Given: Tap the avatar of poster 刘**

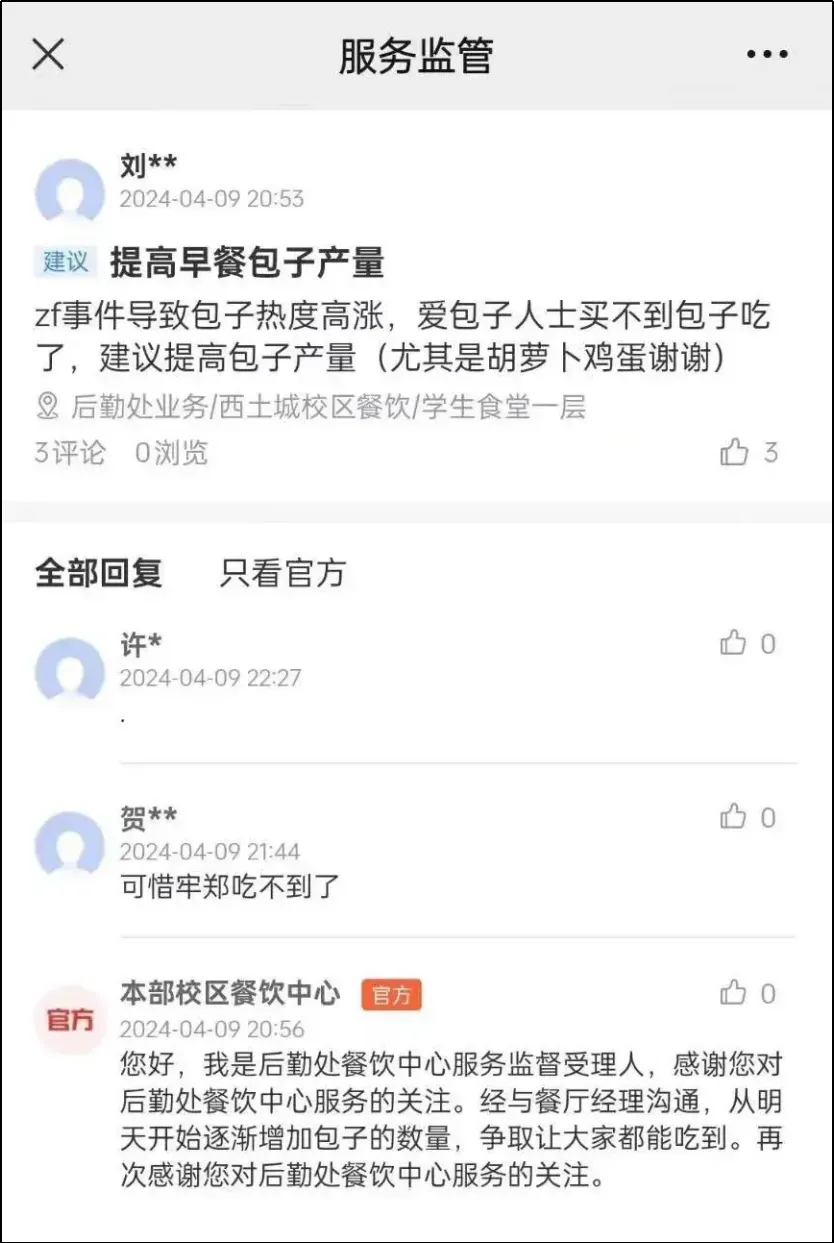Looking at the screenshot, I should coord(70,190).
